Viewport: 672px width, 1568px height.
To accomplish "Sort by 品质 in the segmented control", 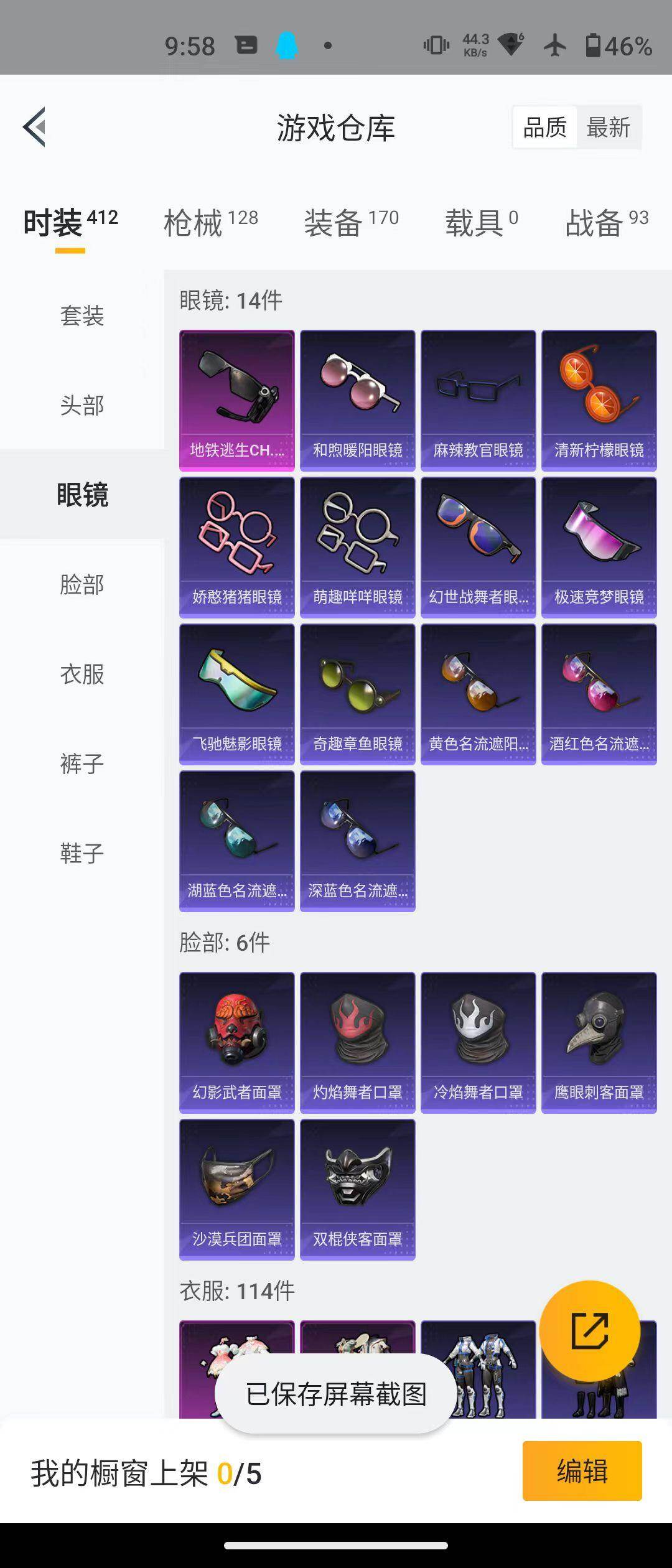I will (544, 128).
